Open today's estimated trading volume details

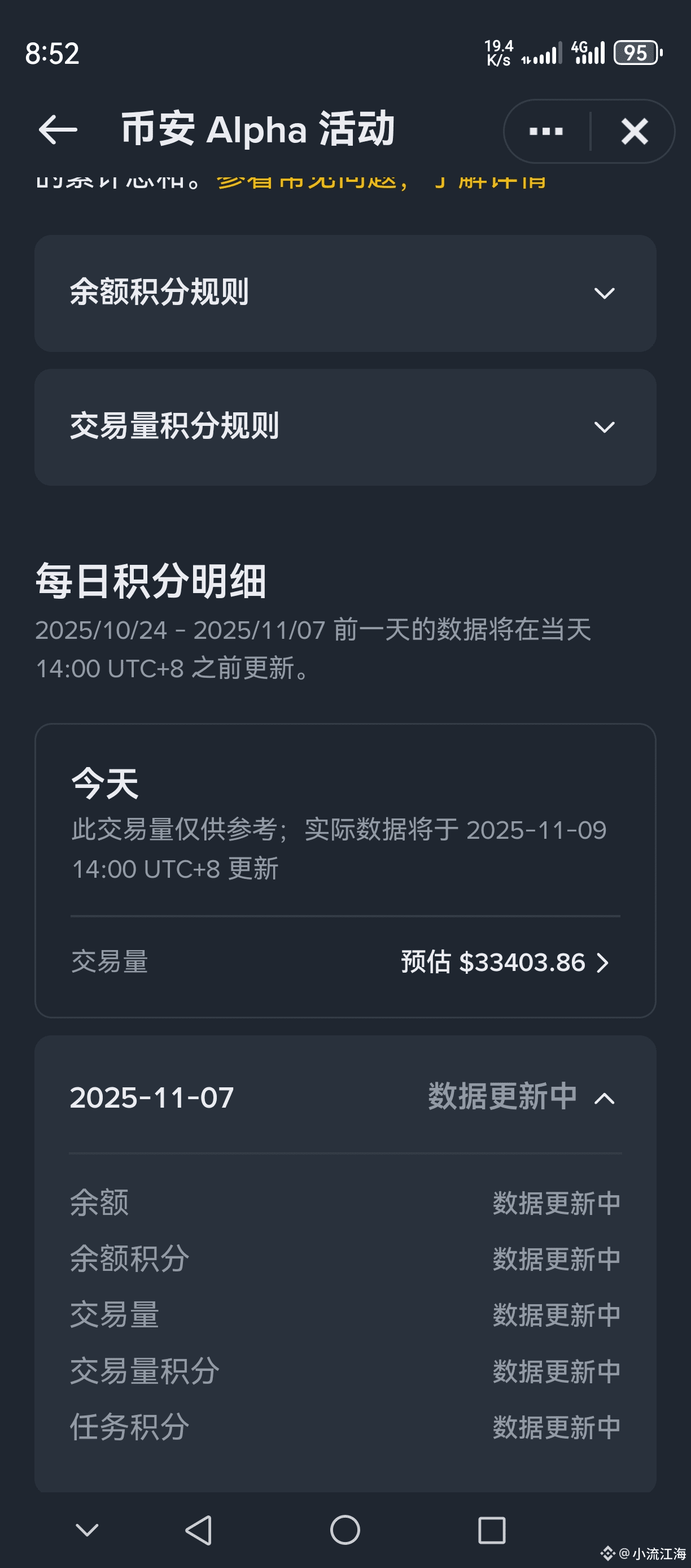[505, 962]
